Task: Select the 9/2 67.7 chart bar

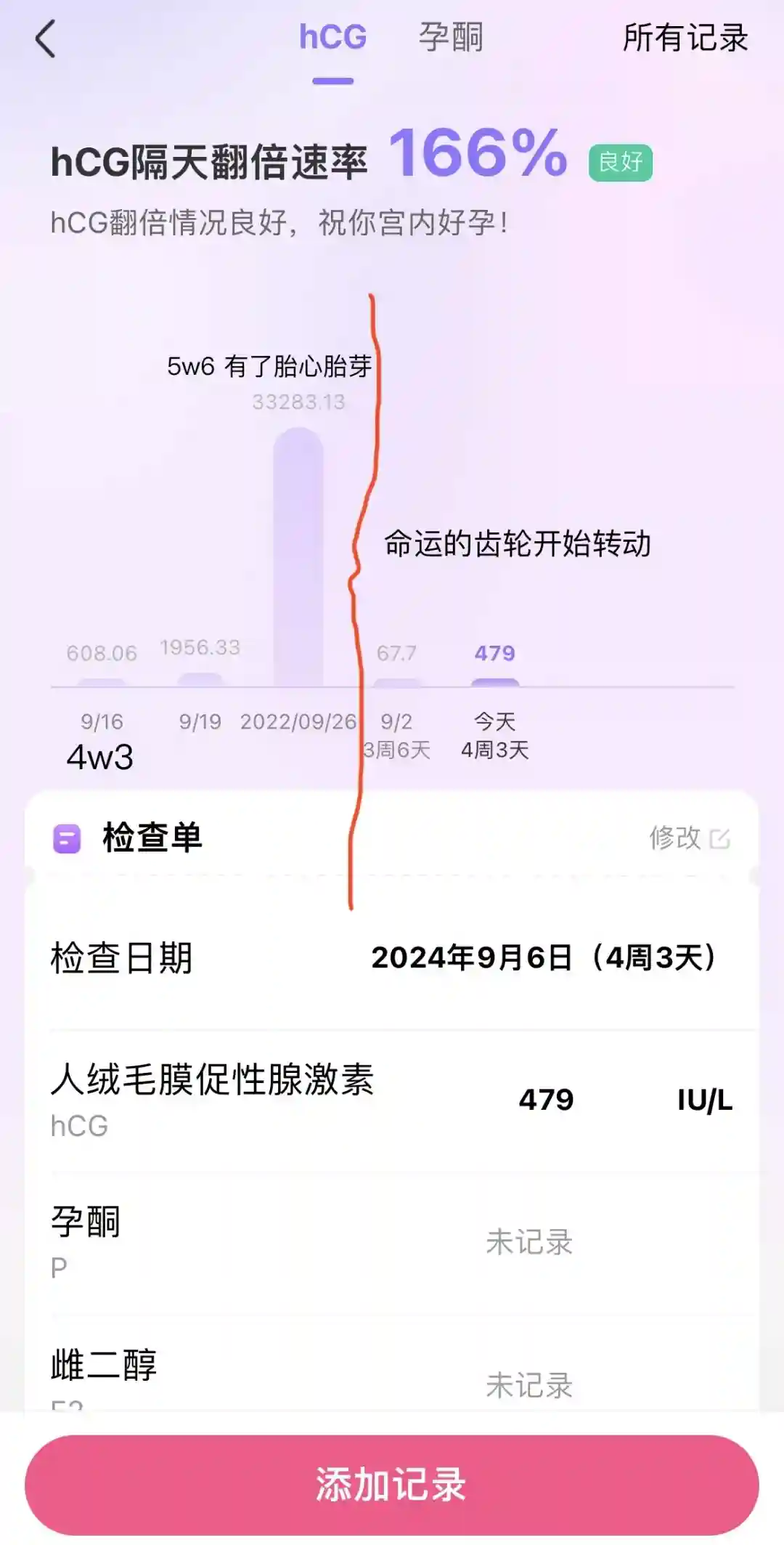Action: [x=396, y=682]
